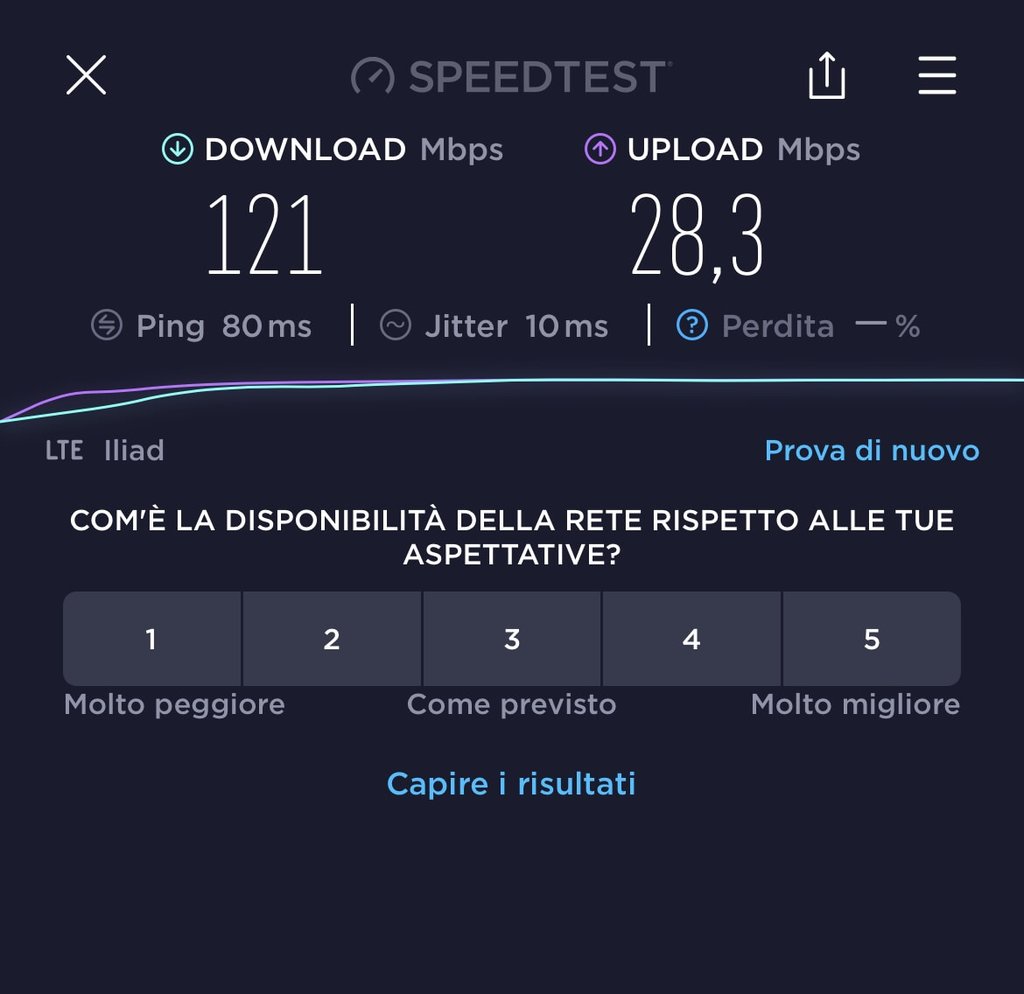Run the test again with Prova di nuovo
Screen dimensions: 1024x994
pos(871,451)
